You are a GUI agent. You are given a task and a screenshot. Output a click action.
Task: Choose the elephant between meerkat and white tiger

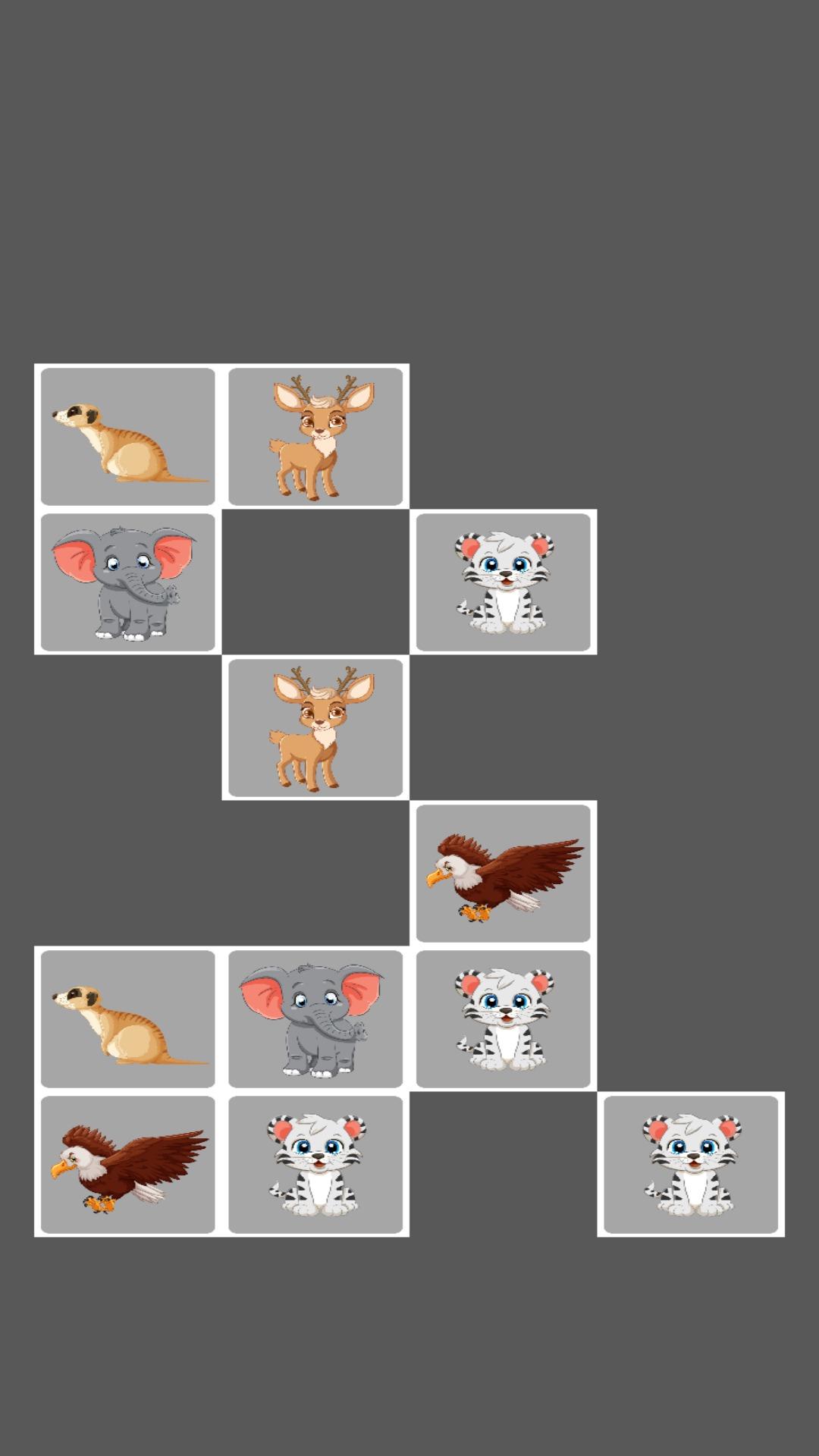[315, 1019]
